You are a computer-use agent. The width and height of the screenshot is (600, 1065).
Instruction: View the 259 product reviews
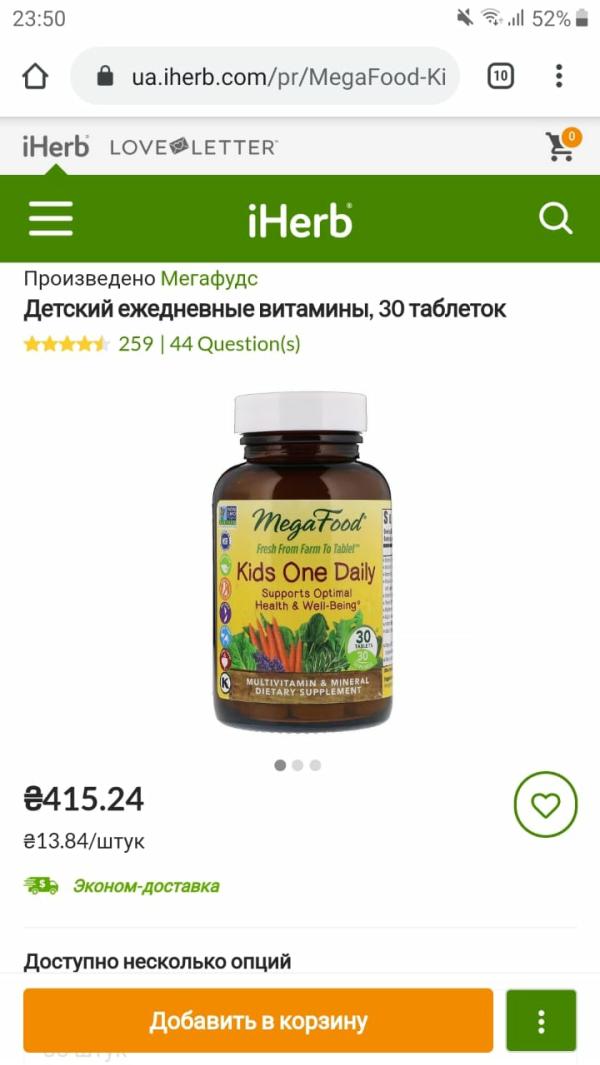tap(135, 344)
